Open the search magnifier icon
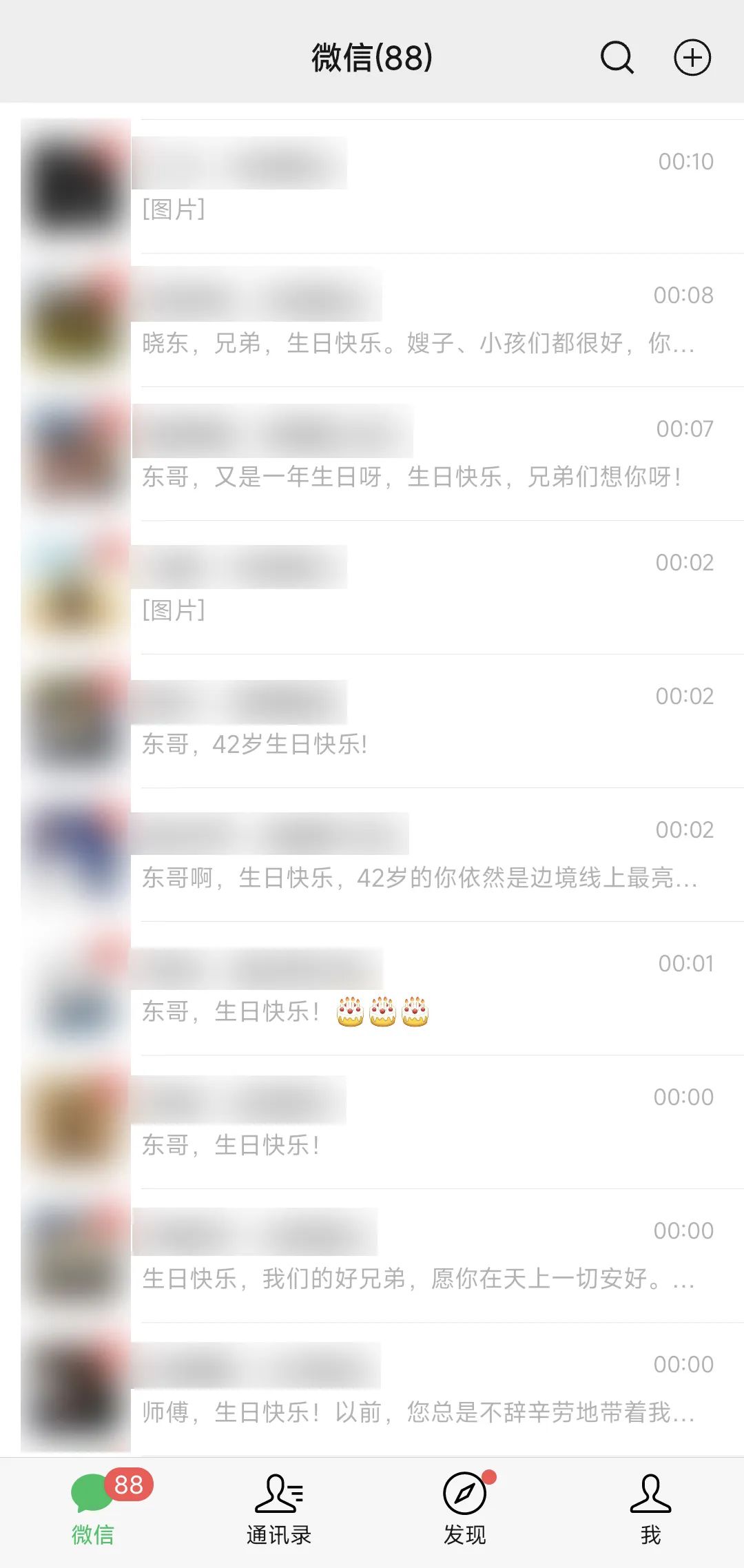 coord(617,57)
